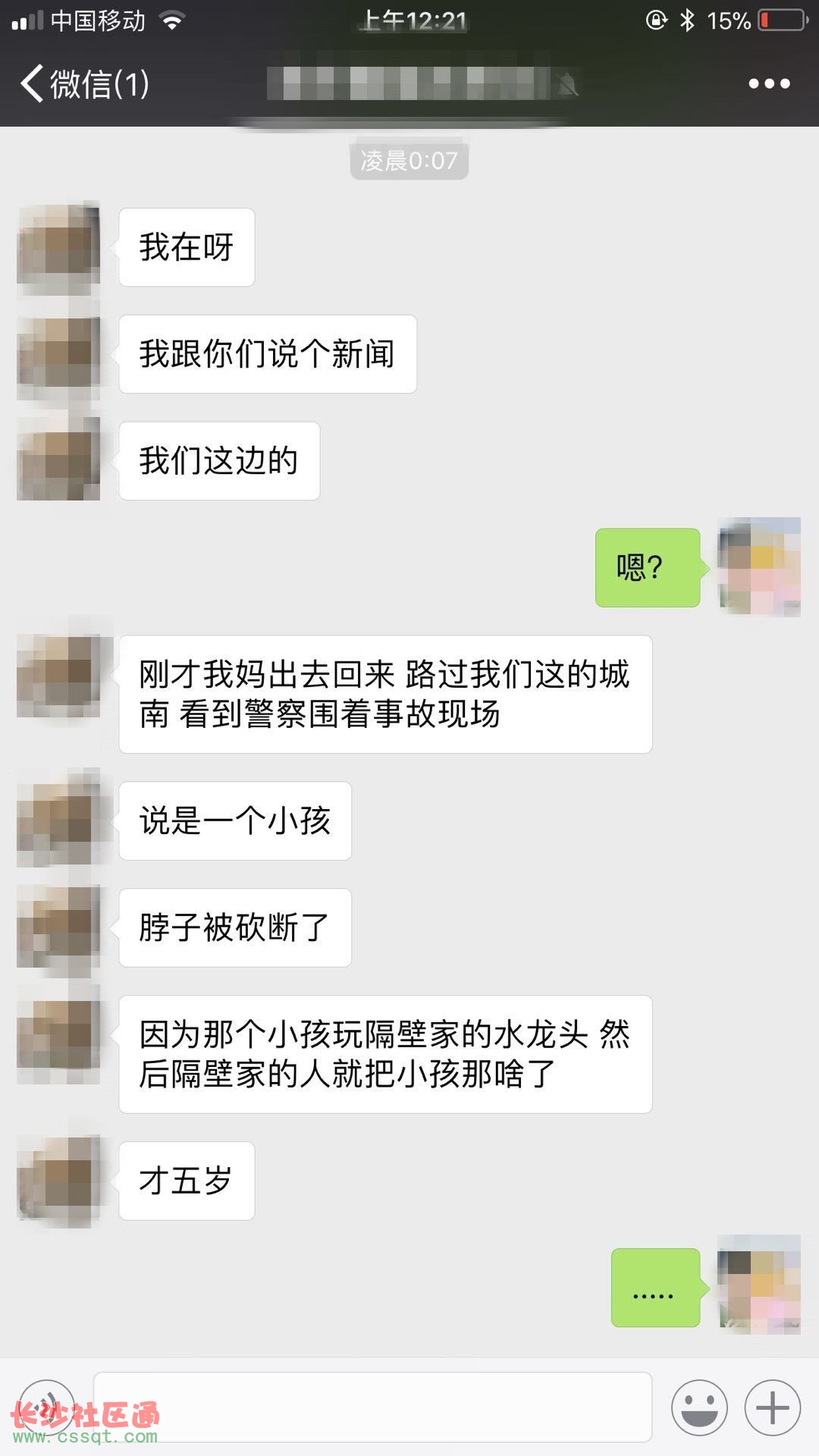Switch to voice message input
Image resolution: width=819 pixels, height=1456 pixels.
coord(47,1407)
